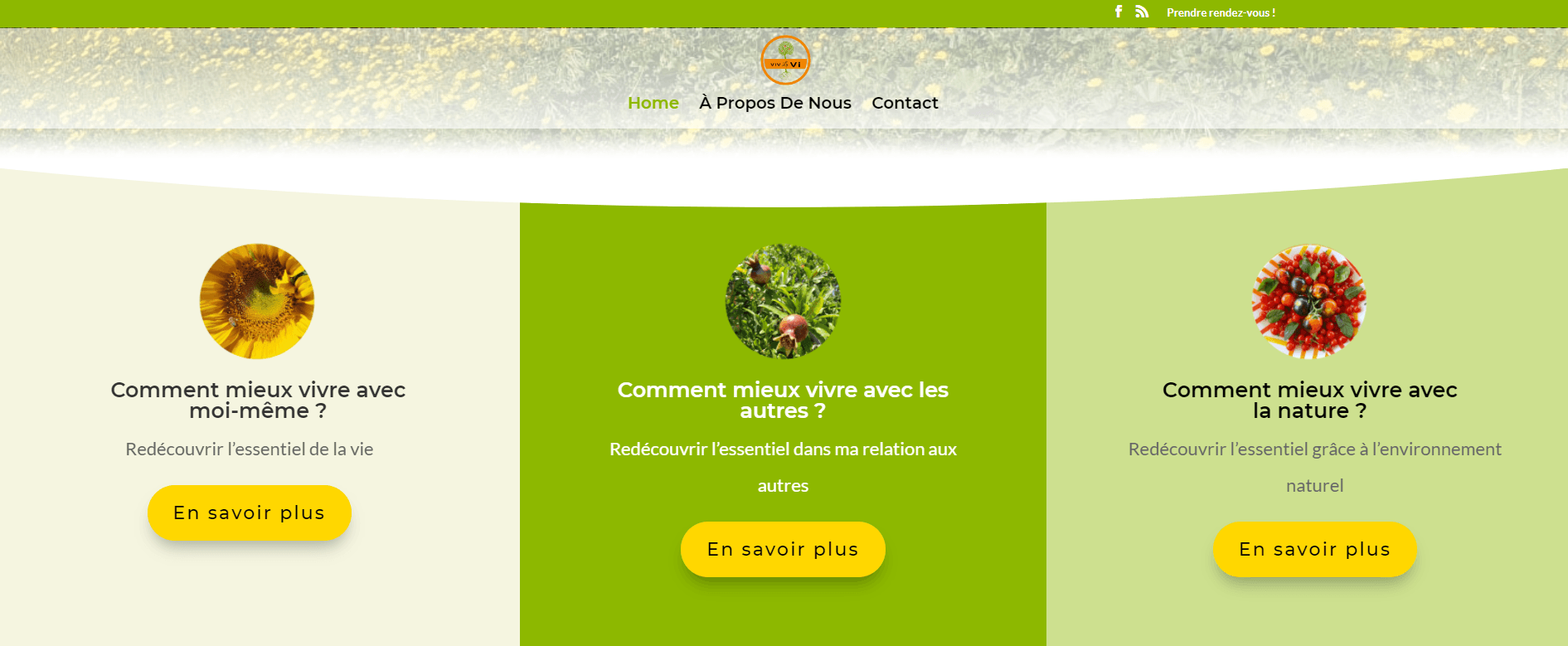Image resolution: width=1568 pixels, height=646 pixels.
Task: Open the RSS feed icon
Action: [1142, 12]
